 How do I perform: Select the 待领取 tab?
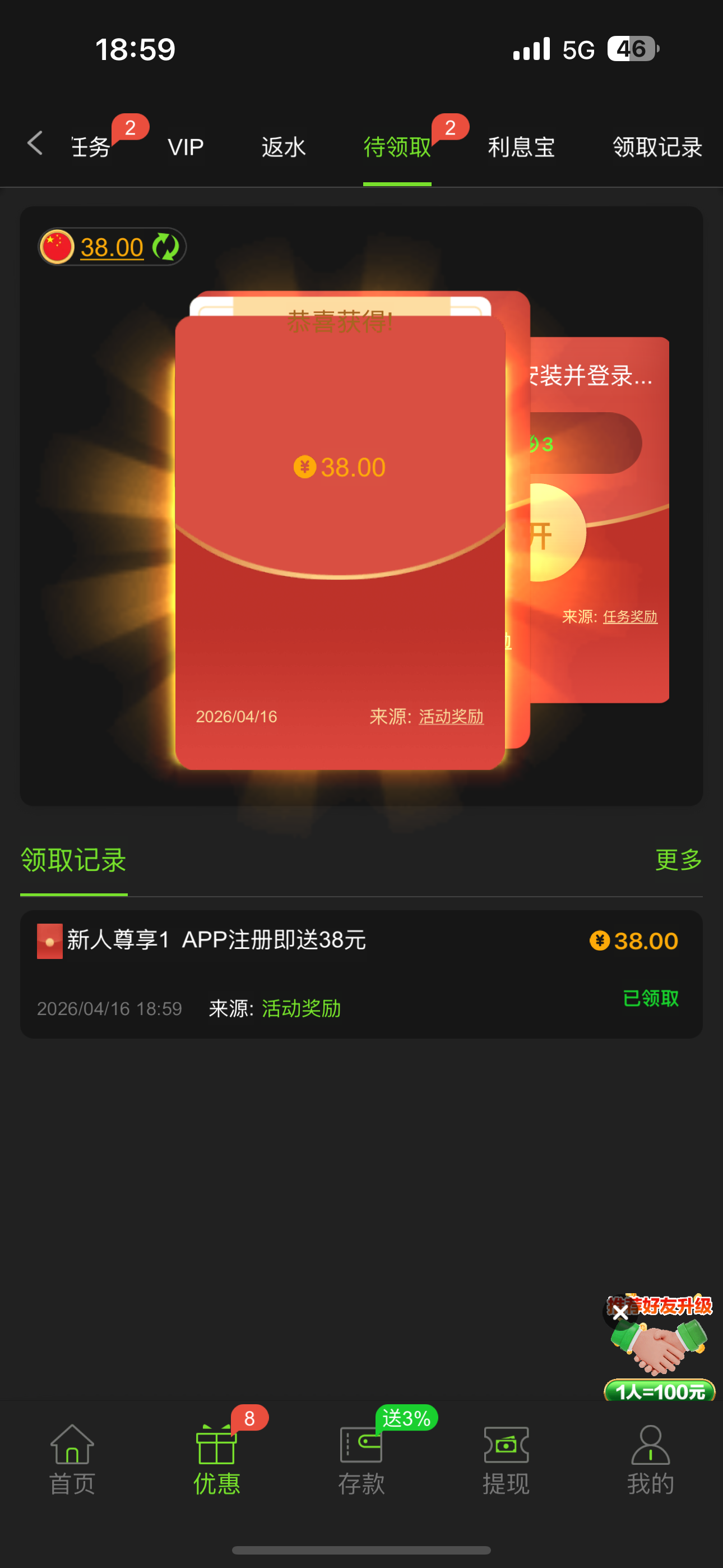[x=397, y=147]
